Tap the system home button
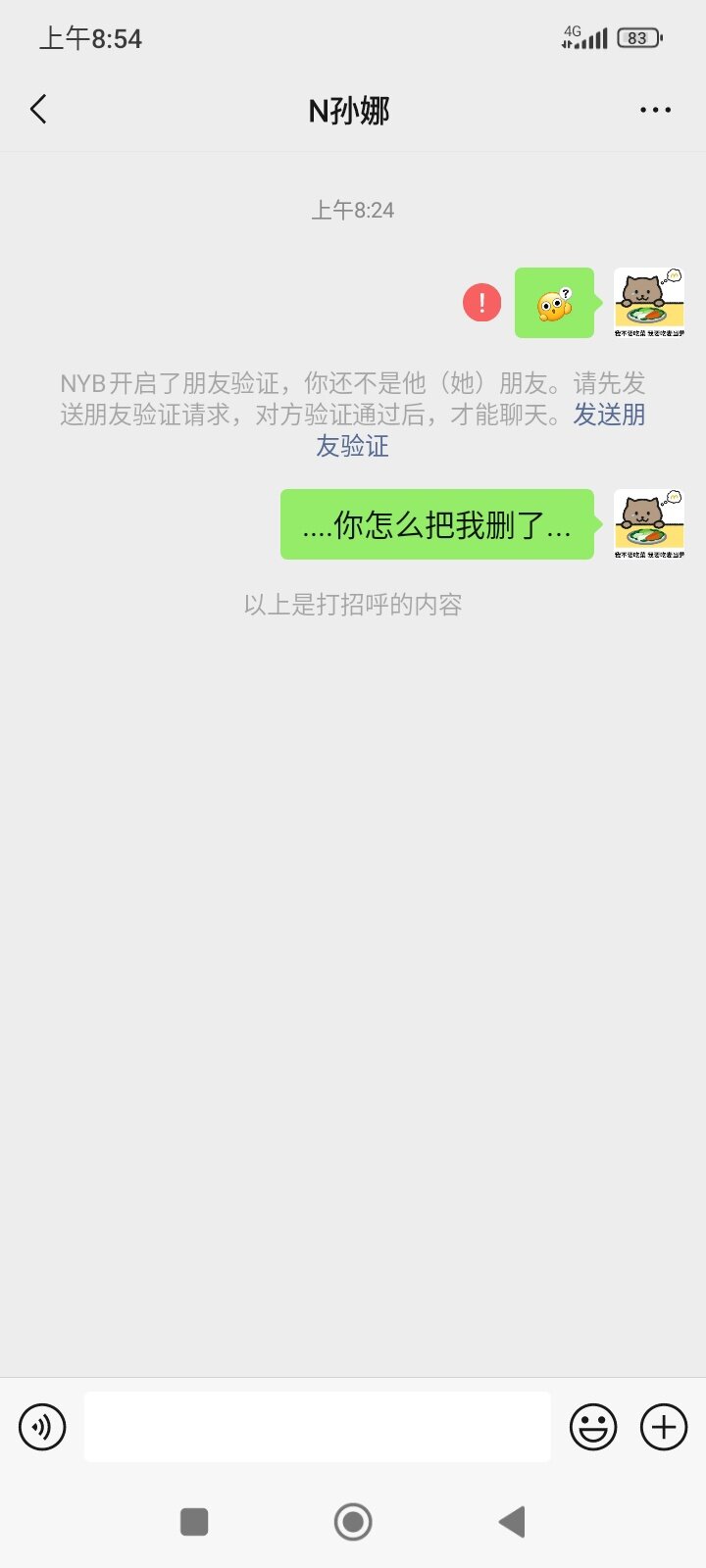The image size is (706, 1568). (x=353, y=1522)
